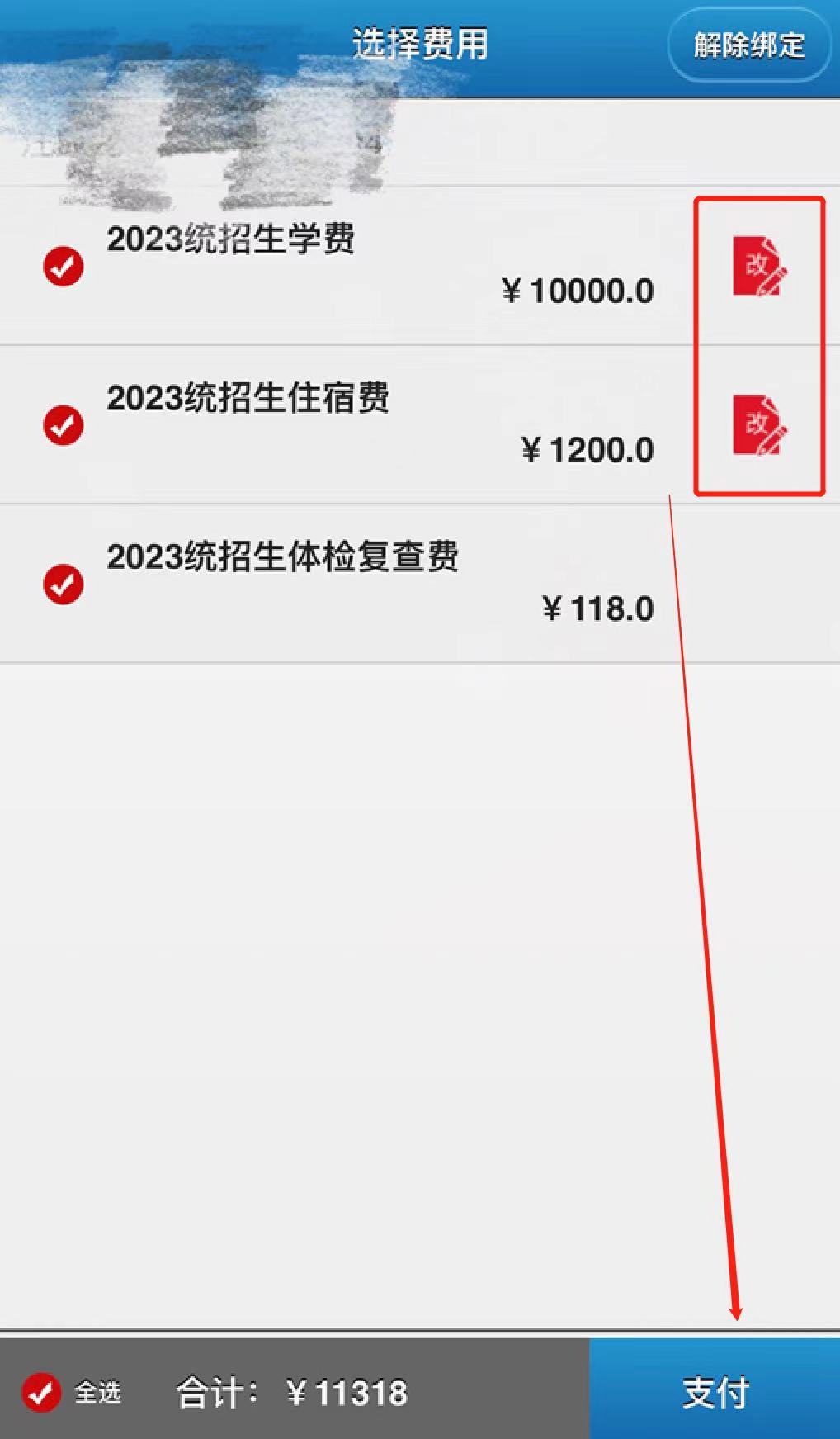Screen dimensions: 840x1439
Task: Tap 支付 to pay the total
Action: [715, 1391]
